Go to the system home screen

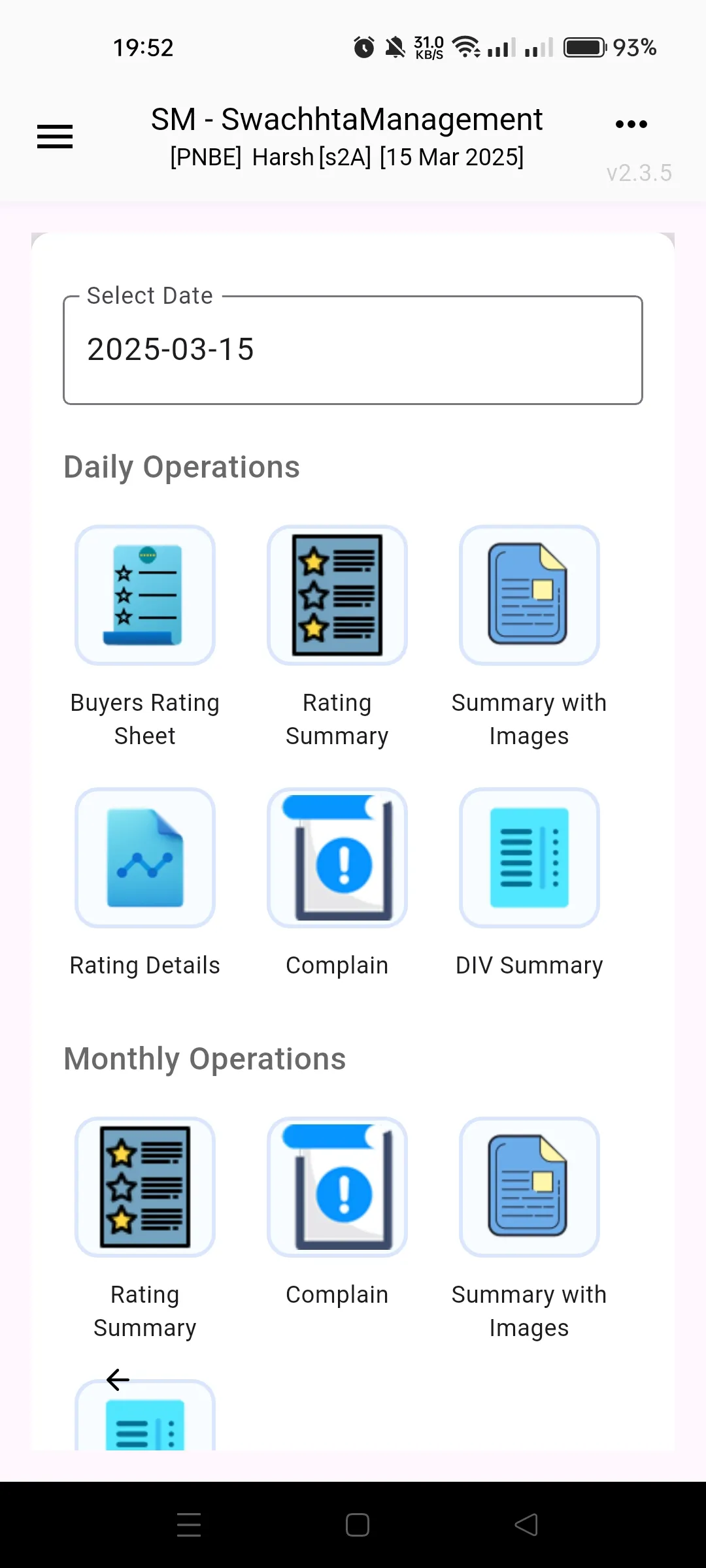pyautogui.click(x=358, y=1525)
